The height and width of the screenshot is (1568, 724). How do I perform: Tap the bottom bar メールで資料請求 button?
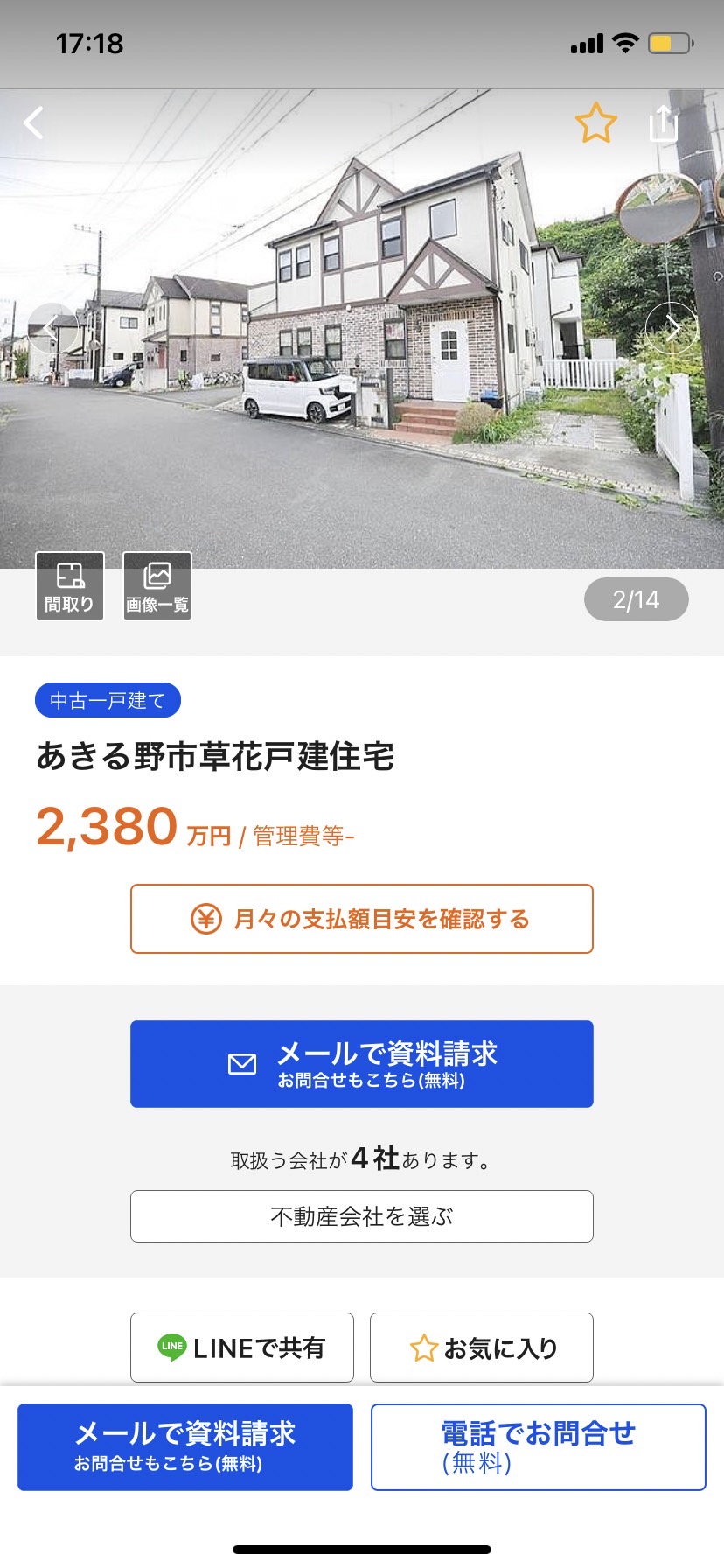(x=185, y=1447)
